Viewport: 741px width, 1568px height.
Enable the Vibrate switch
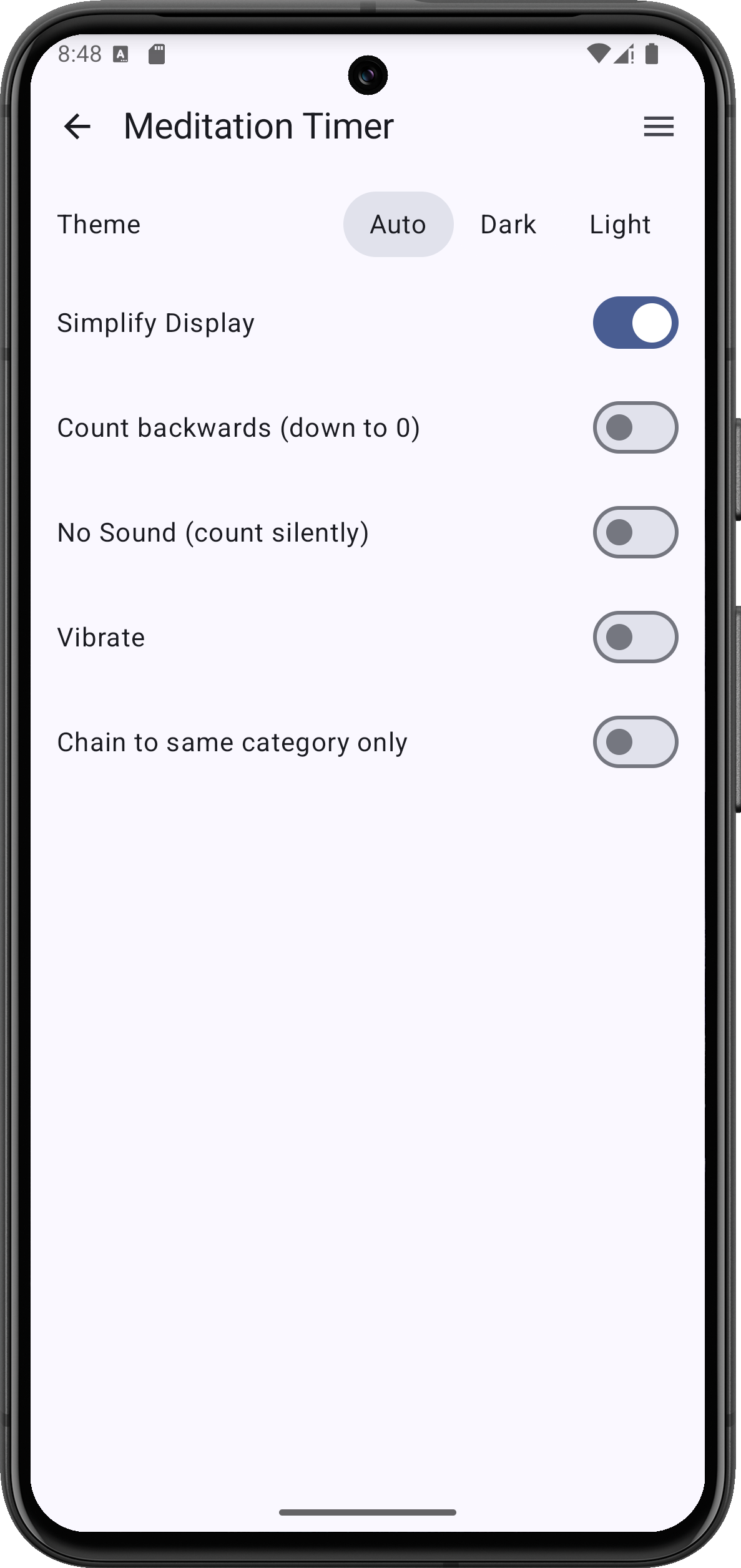[635, 637]
